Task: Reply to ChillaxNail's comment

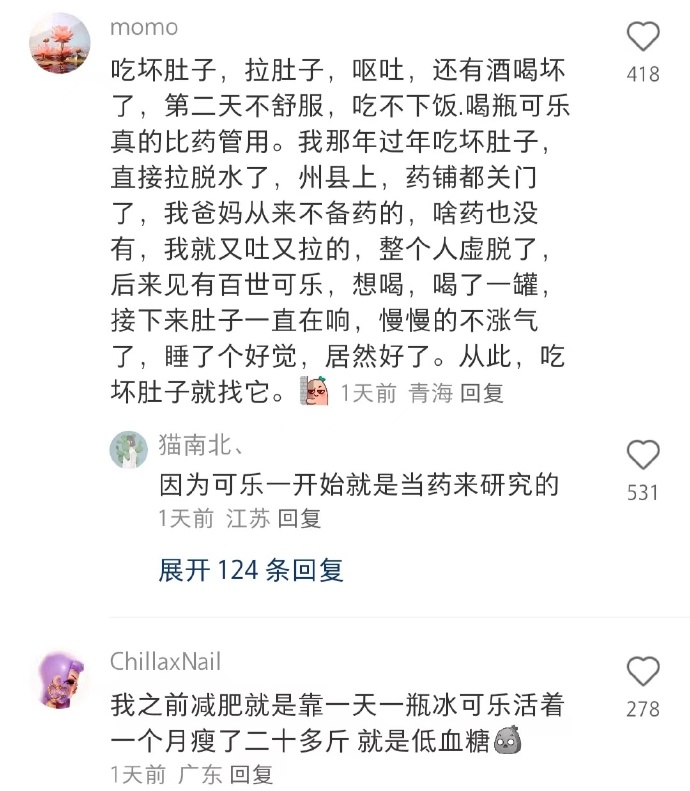Action: point(251,774)
